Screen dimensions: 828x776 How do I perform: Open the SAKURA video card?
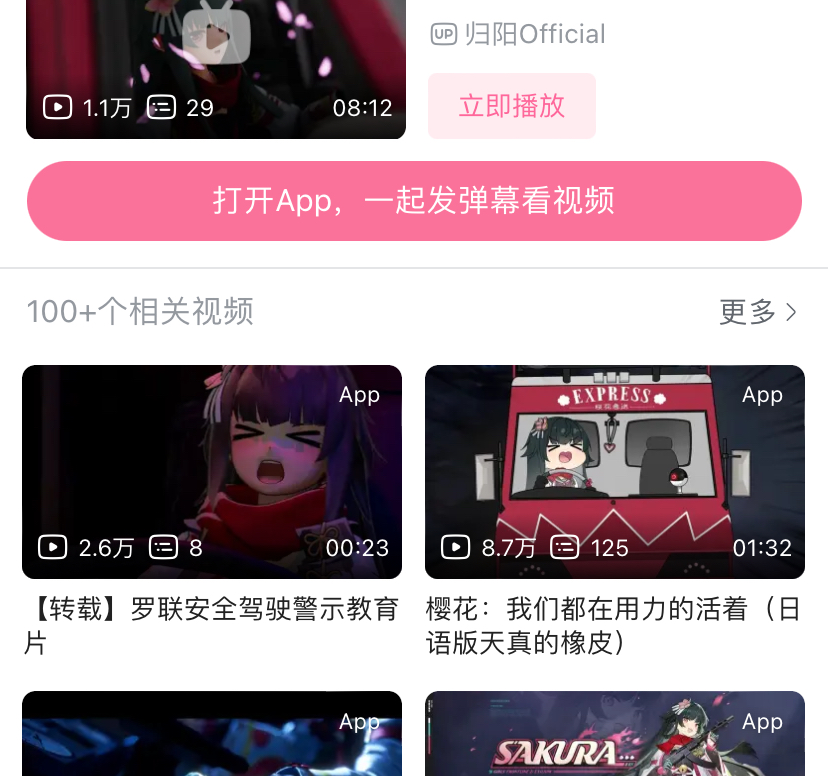[614, 735]
